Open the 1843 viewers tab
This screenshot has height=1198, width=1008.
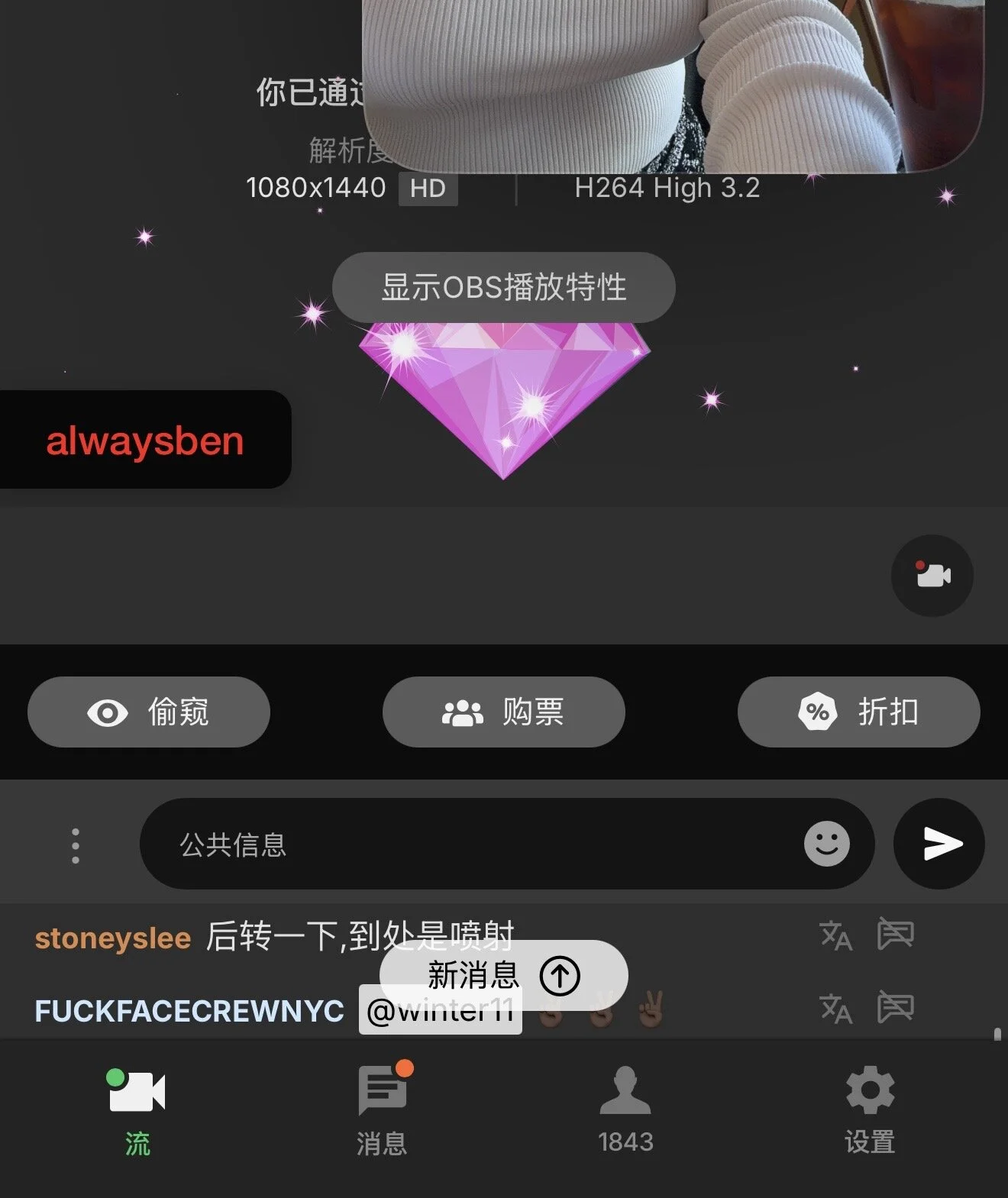pos(625,1111)
